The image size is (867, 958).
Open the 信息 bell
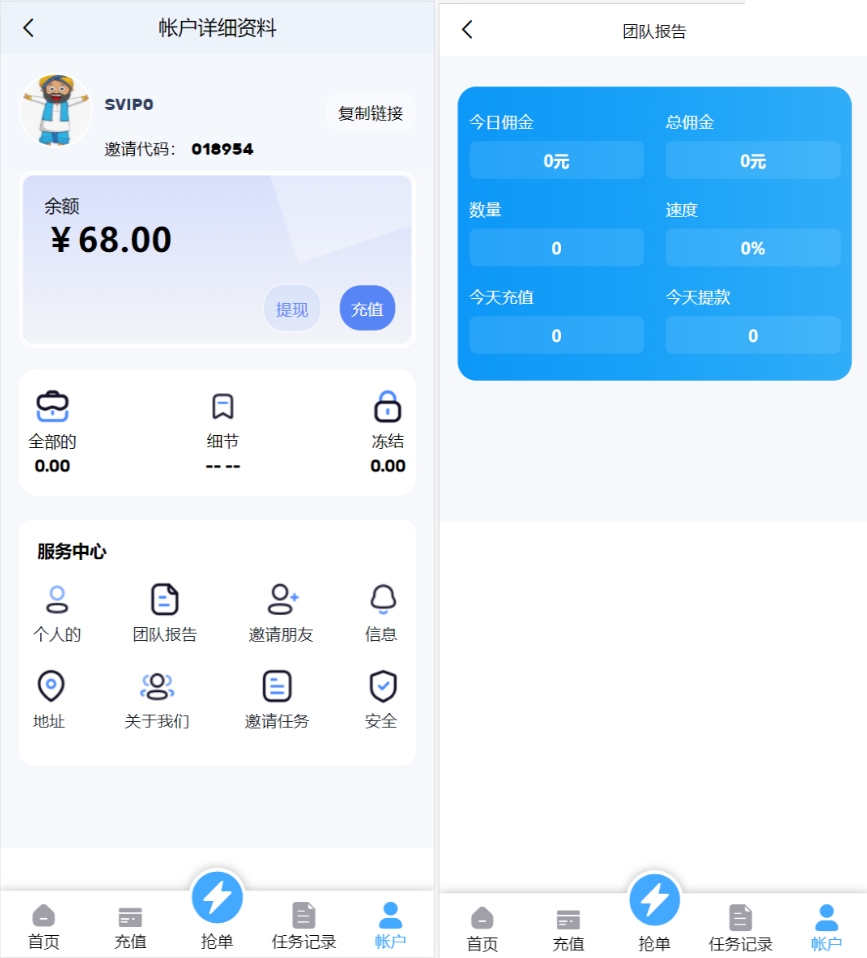(382, 612)
